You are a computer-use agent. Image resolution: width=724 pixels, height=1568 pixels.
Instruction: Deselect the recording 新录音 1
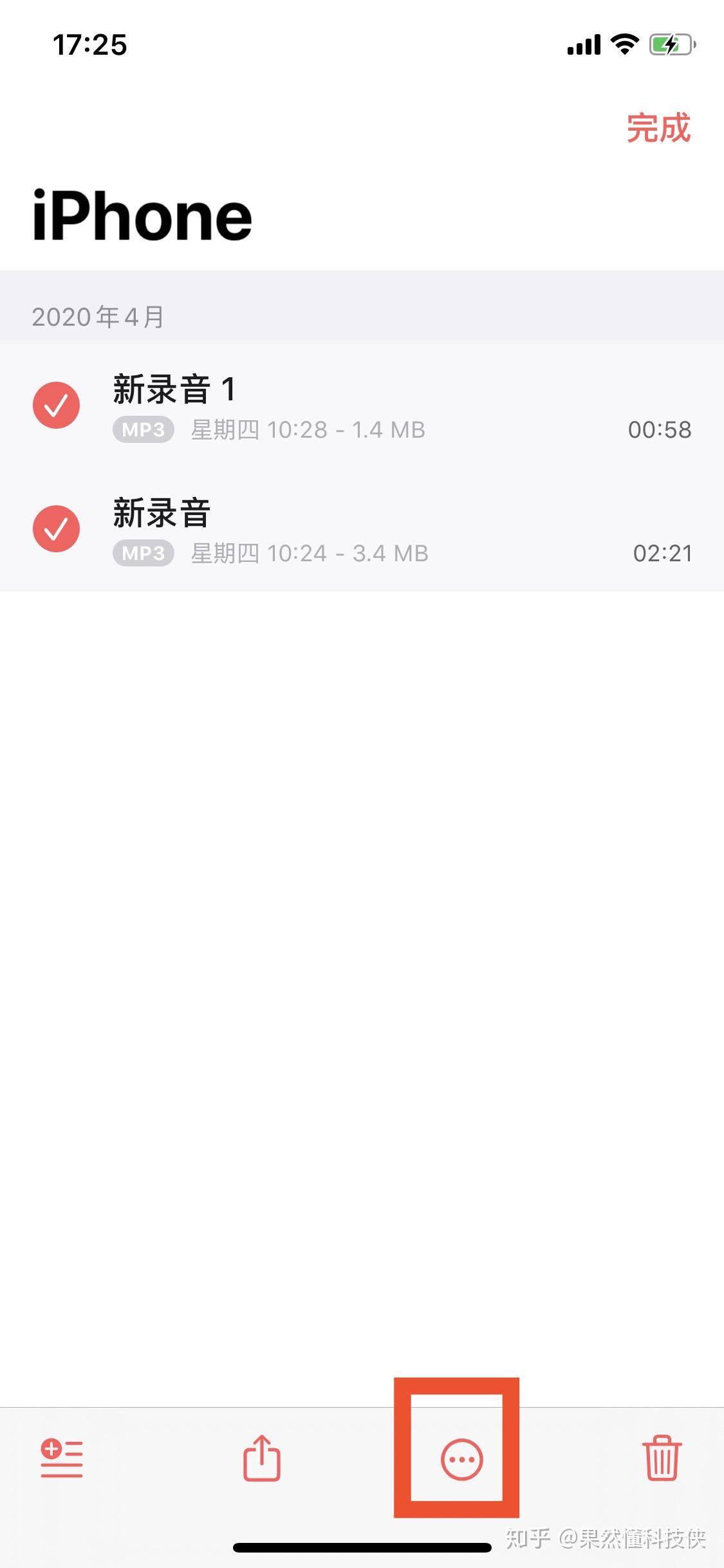(x=57, y=406)
